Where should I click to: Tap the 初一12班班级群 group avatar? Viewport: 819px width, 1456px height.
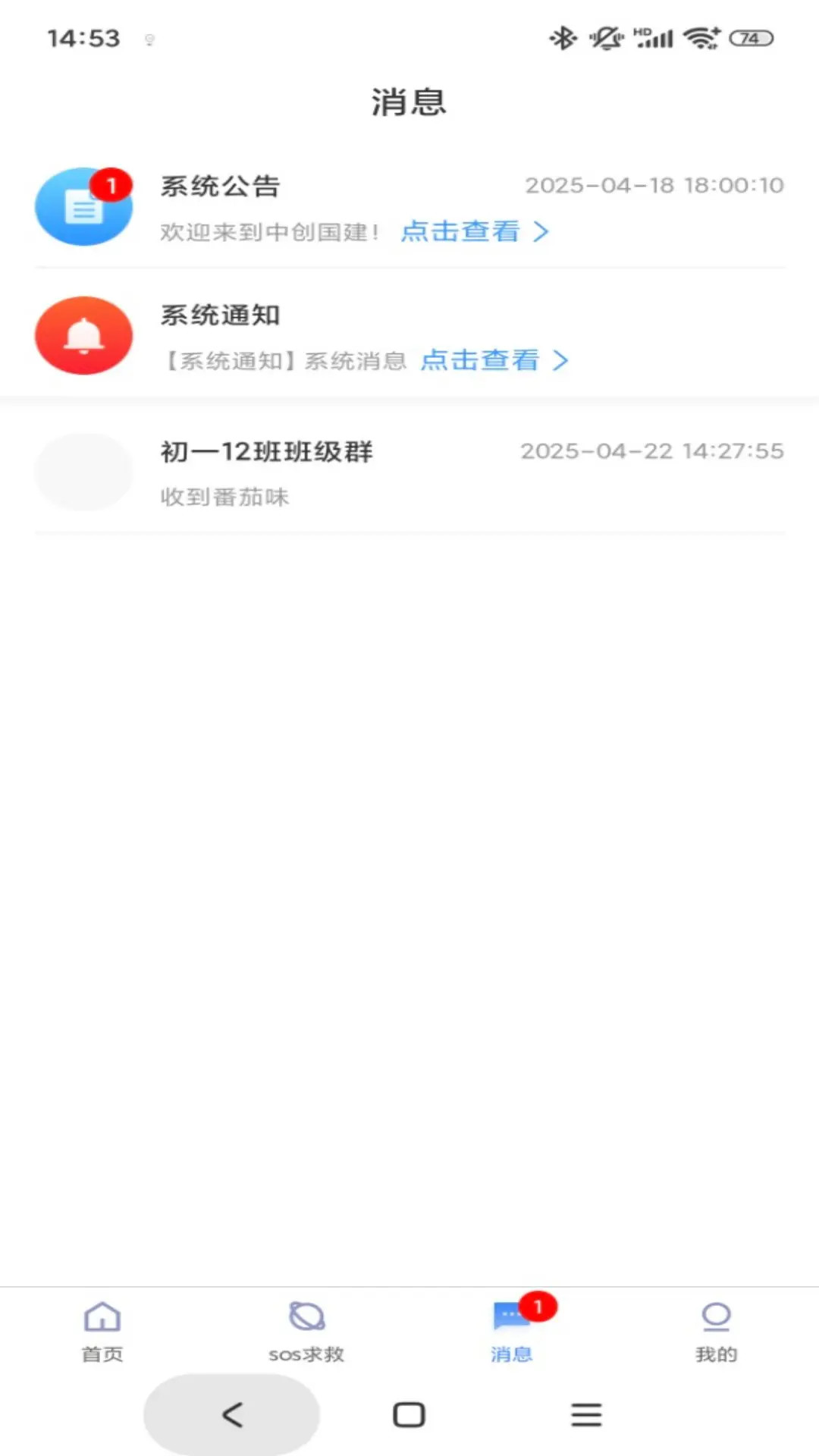[x=83, y=472]
